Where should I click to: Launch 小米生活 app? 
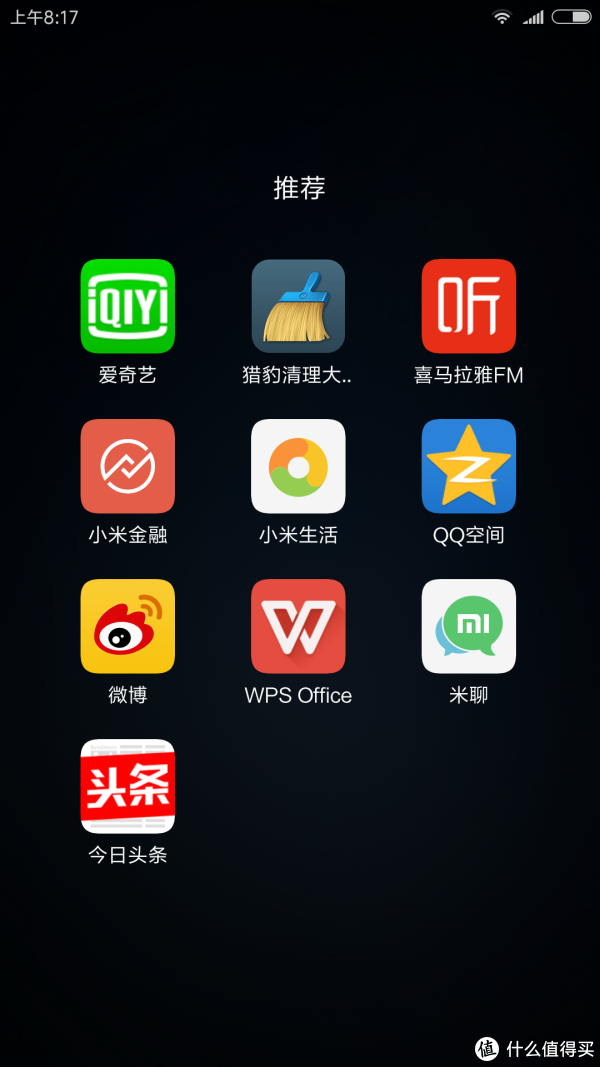point(298,466)
